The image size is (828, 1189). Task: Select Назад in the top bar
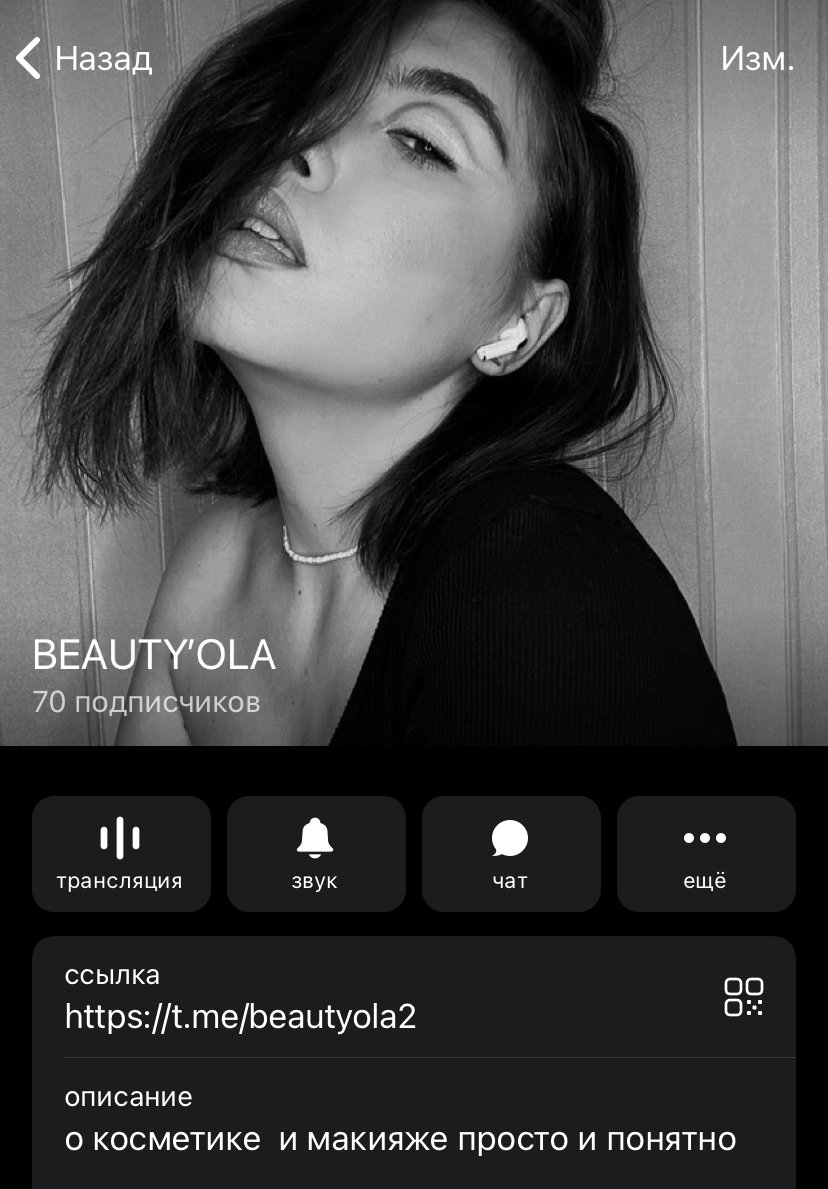(x=85, y=58)
